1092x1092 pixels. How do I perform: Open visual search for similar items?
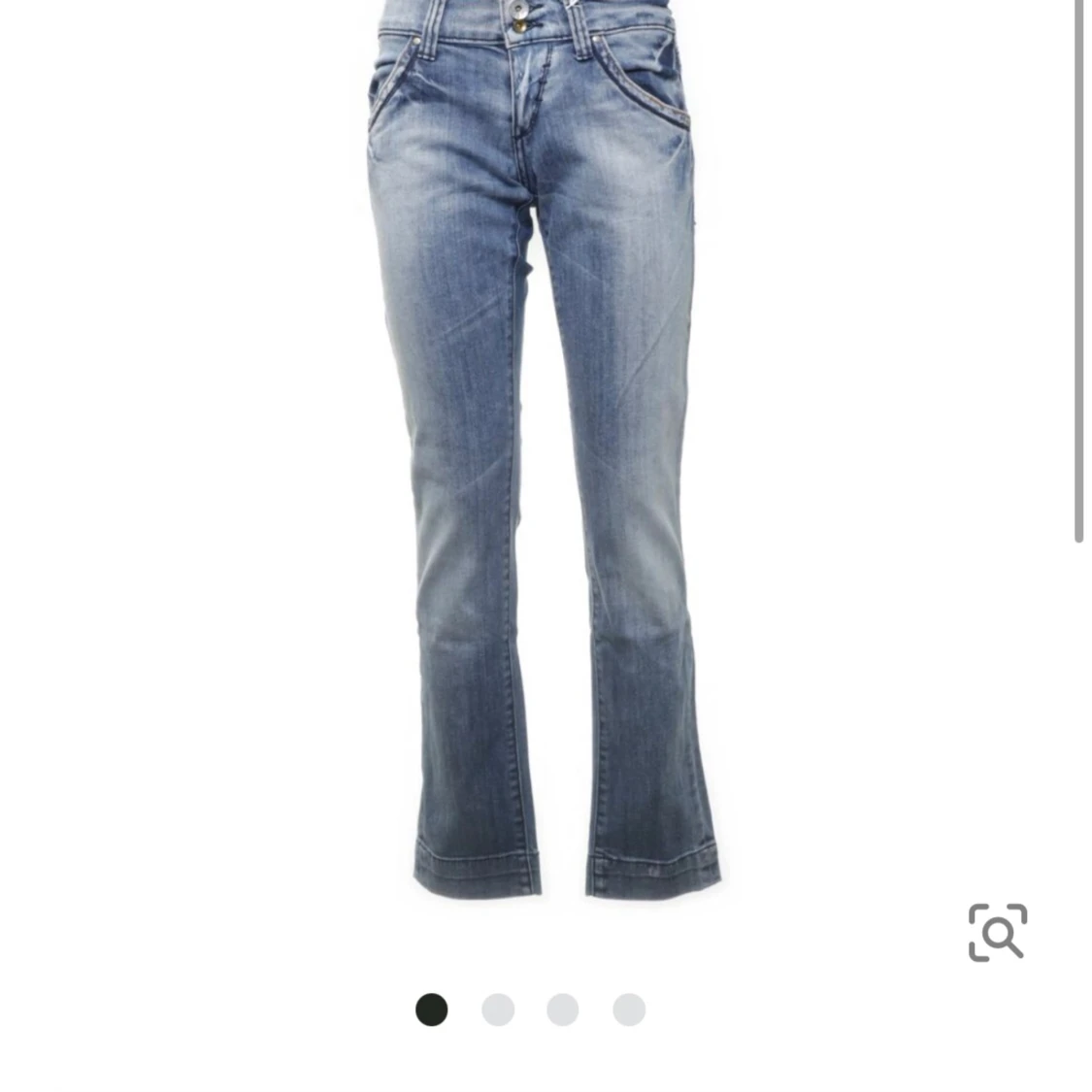[997, 933]
